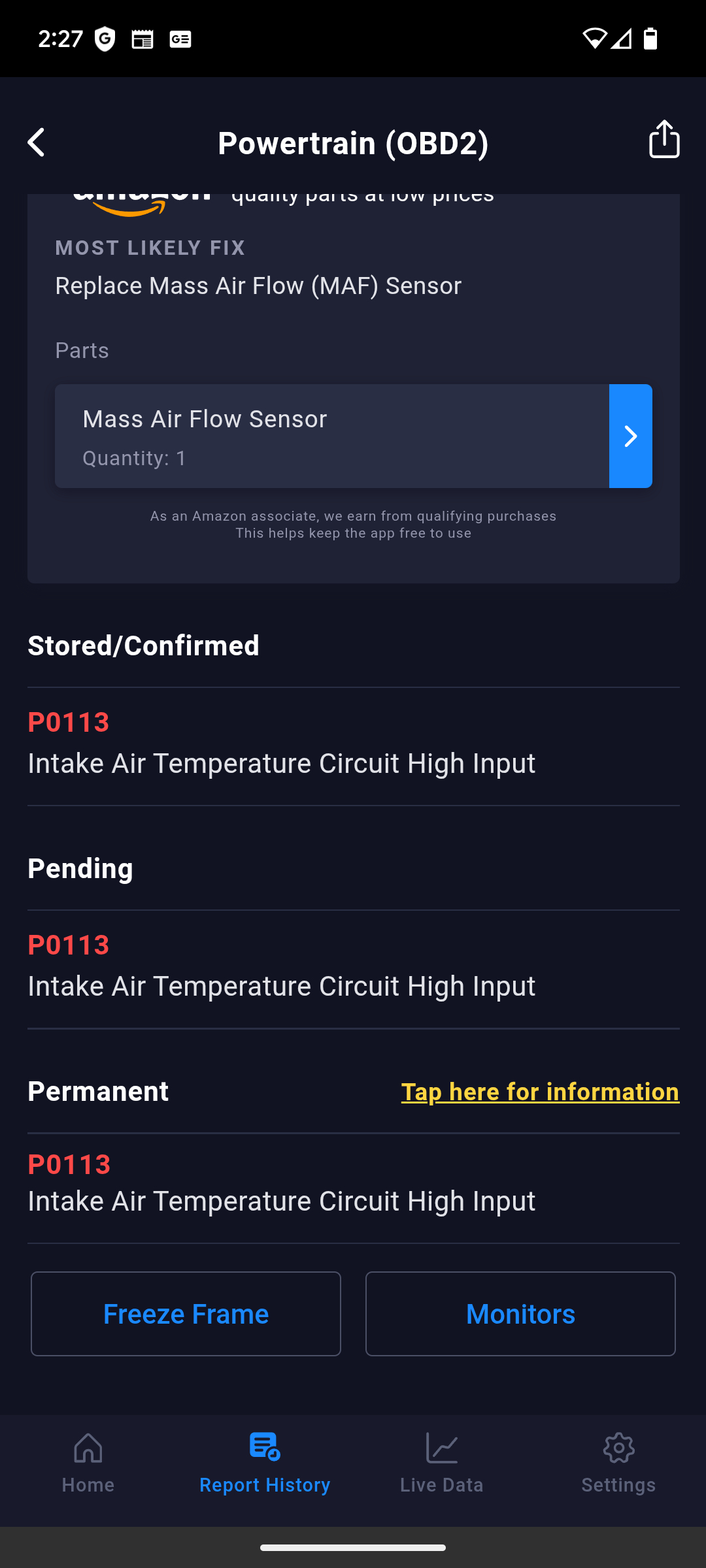Tap here for information on Permanent codes
Image resolution: width=706 pixels, height=1568 pixels.
point(540,1092)
